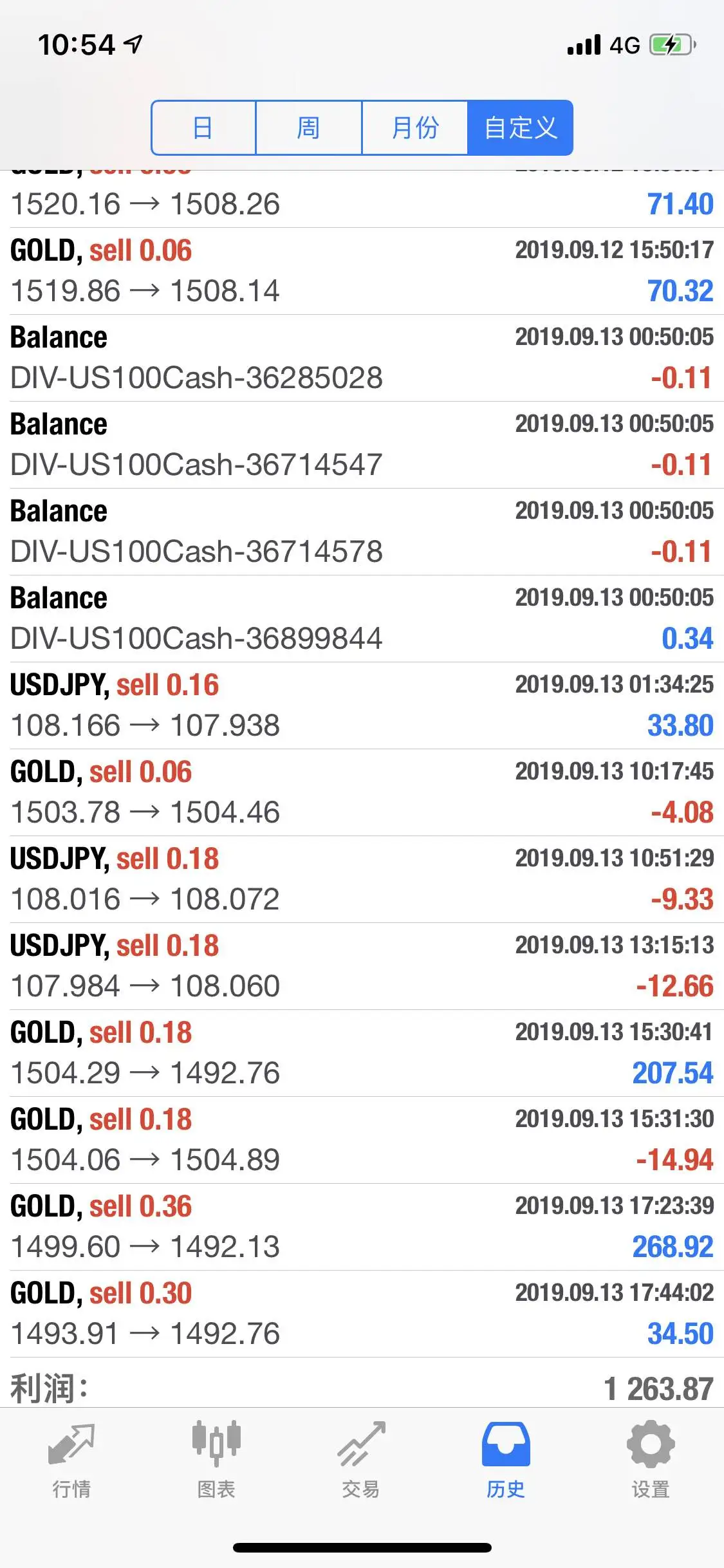This screenshot has width=724, height=1568.
Task: View the Balance DIV-US100Cash-36285028 entry
Action: coord(362,358)
